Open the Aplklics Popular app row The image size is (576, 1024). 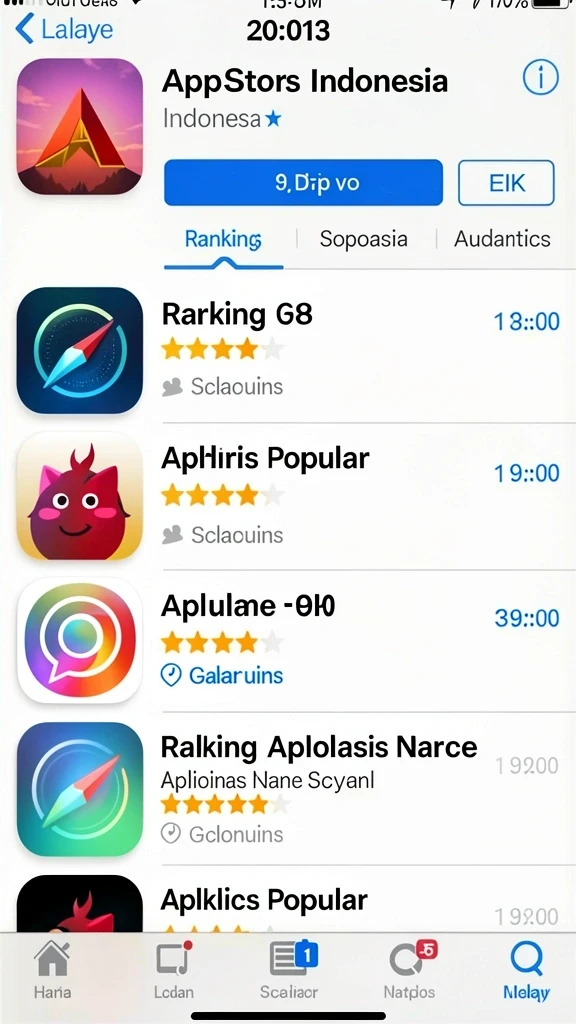pyautogui.click(x=288, y=900)
